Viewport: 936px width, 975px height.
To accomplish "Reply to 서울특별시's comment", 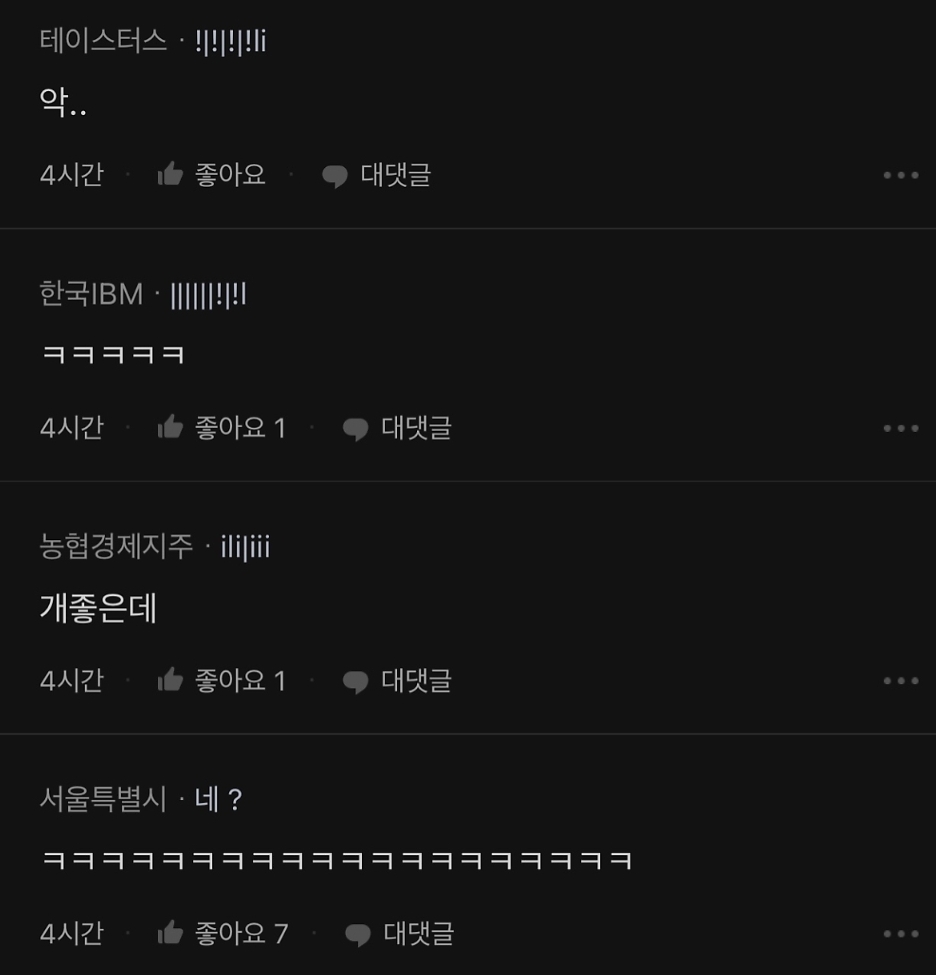I will [399, 934].
